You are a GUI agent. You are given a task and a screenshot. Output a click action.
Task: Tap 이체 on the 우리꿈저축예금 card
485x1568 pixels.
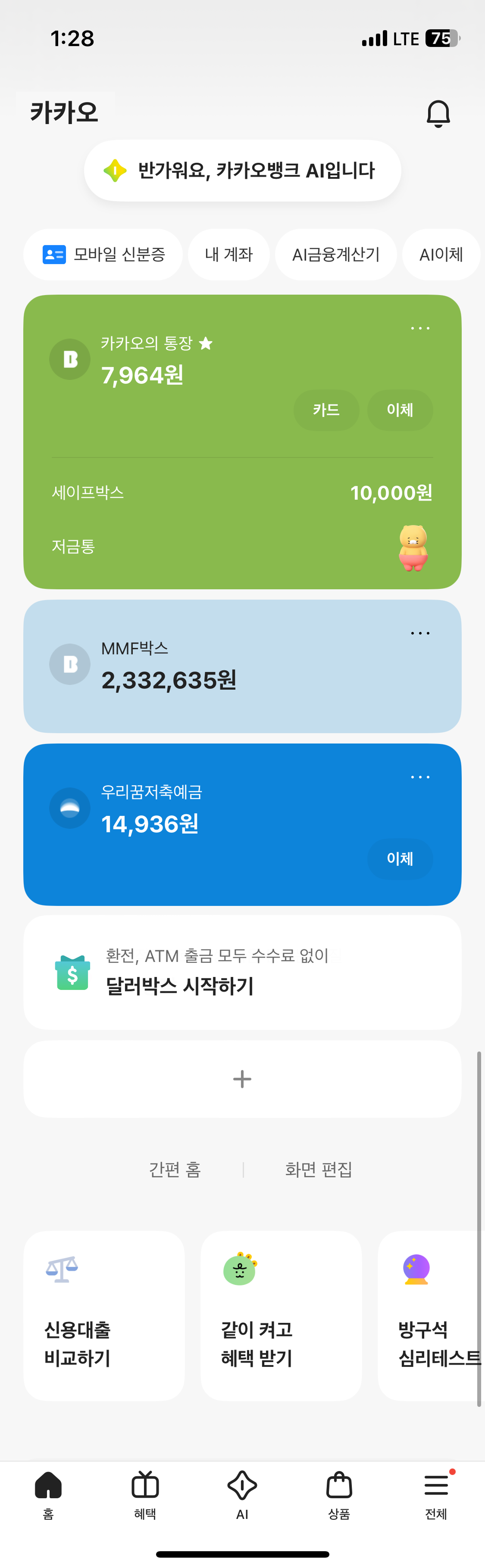400,859
